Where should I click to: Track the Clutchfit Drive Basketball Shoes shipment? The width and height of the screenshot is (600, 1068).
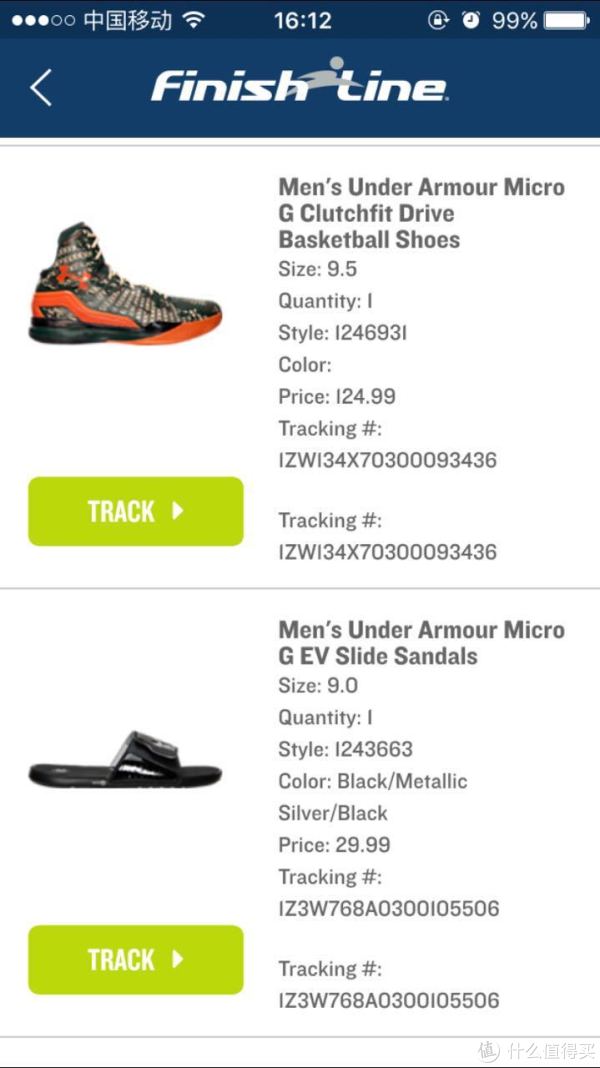136,511
